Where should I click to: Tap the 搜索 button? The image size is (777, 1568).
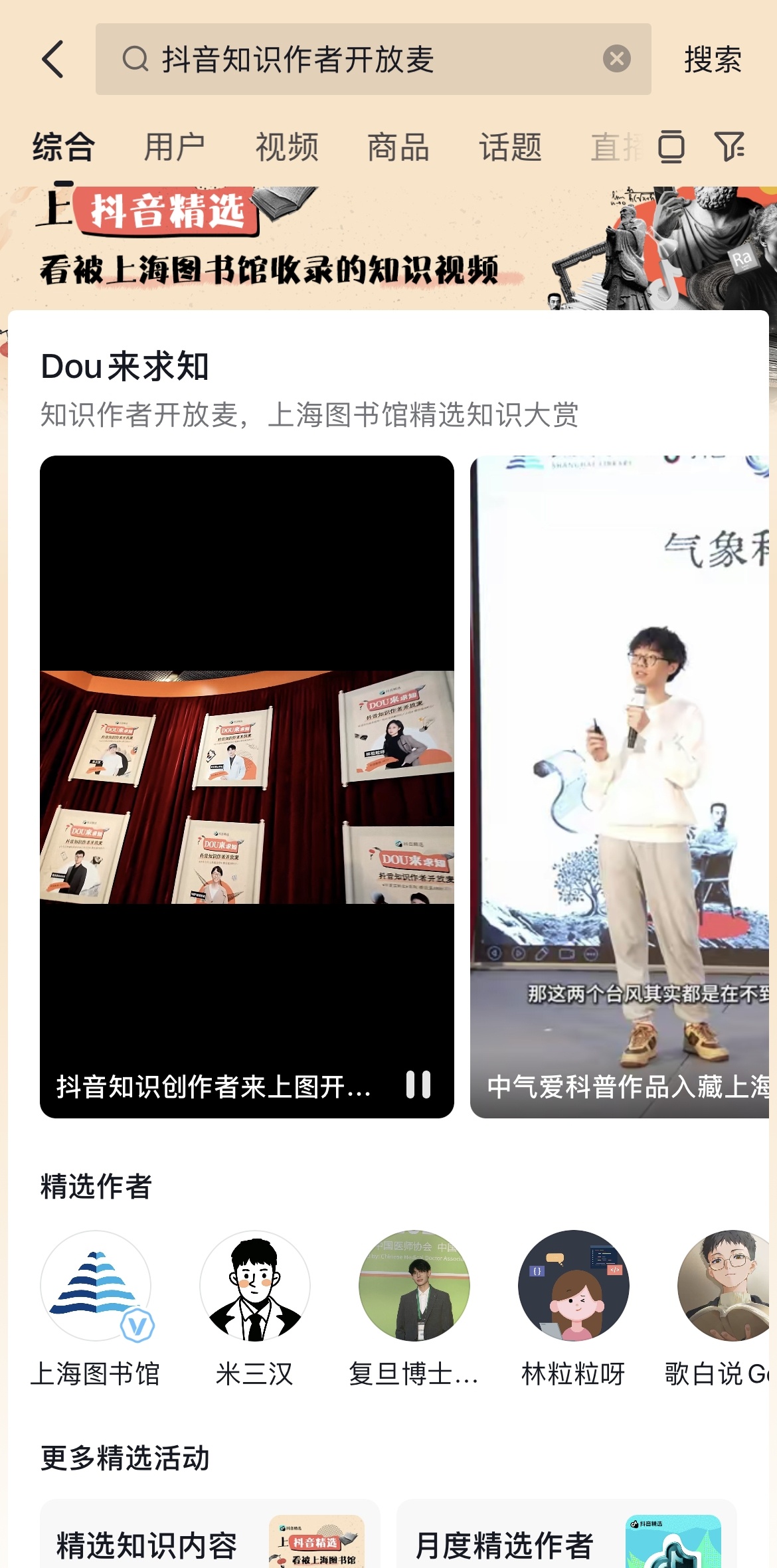(713, 59)
